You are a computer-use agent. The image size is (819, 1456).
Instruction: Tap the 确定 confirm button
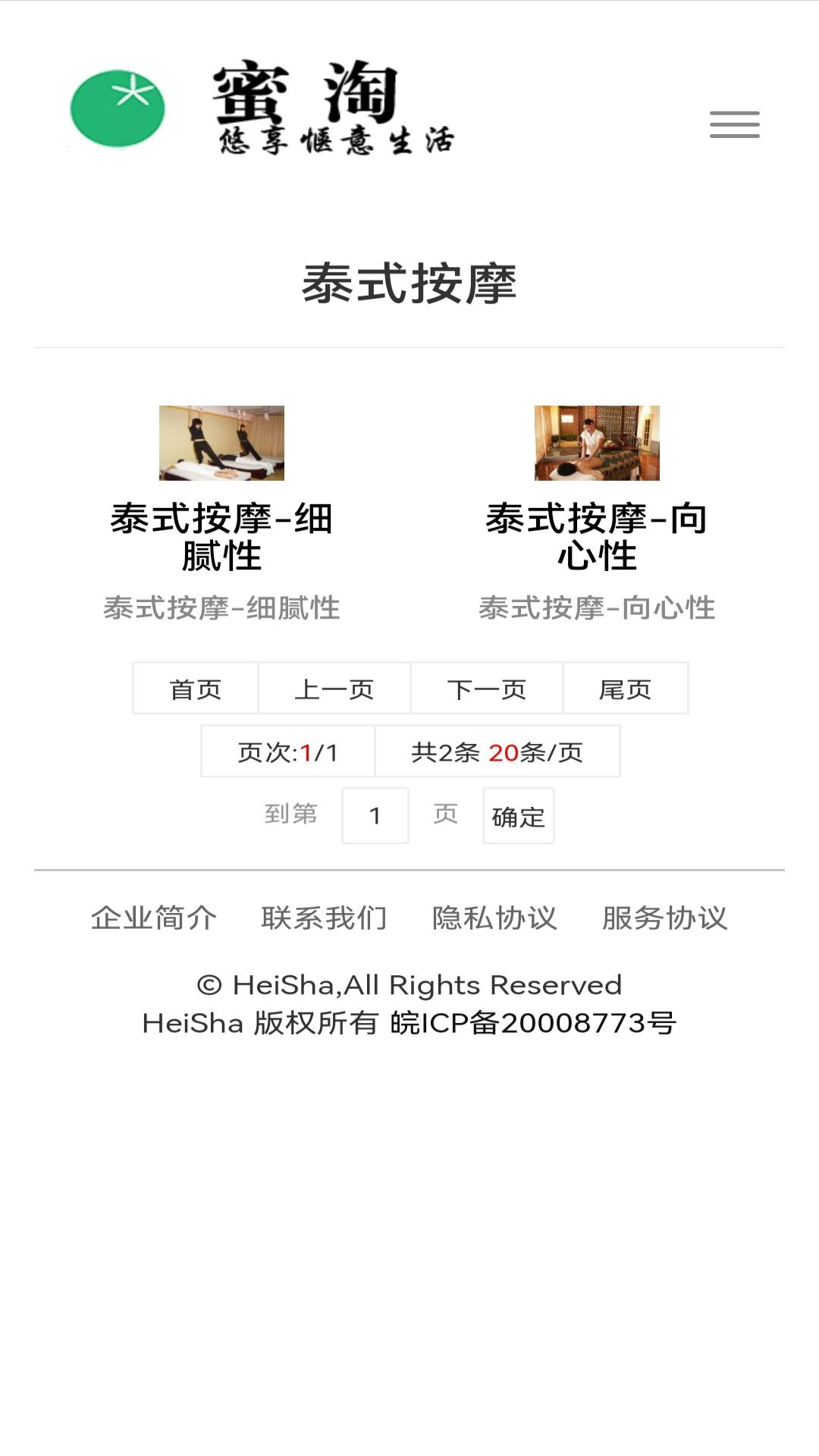pos(519,816)
